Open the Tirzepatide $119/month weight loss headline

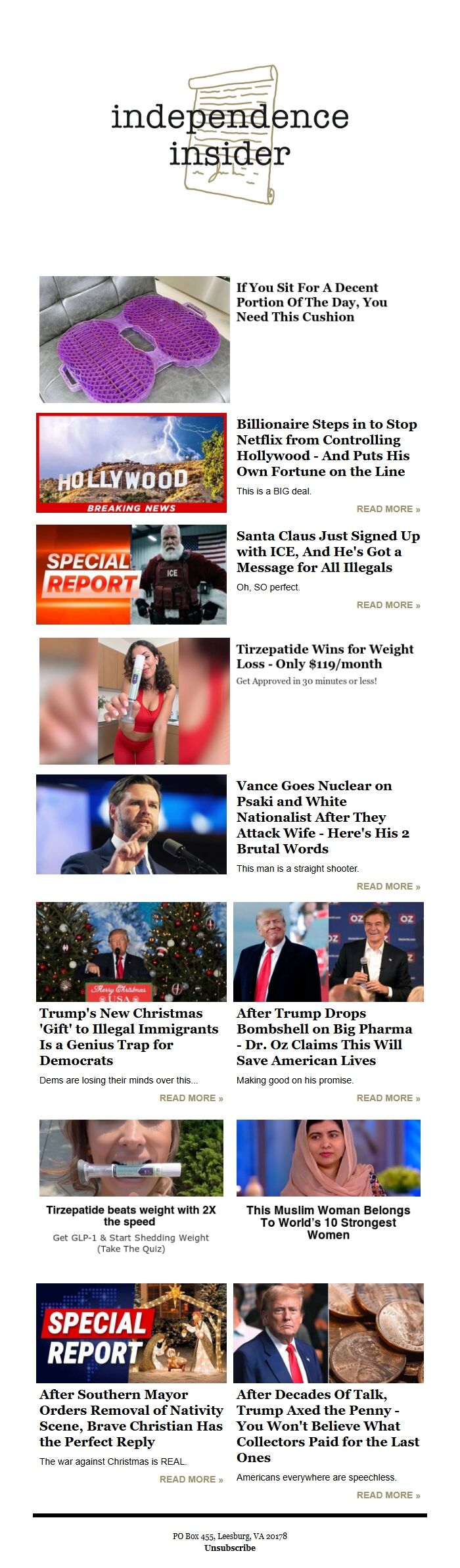(x=325, y=656)
